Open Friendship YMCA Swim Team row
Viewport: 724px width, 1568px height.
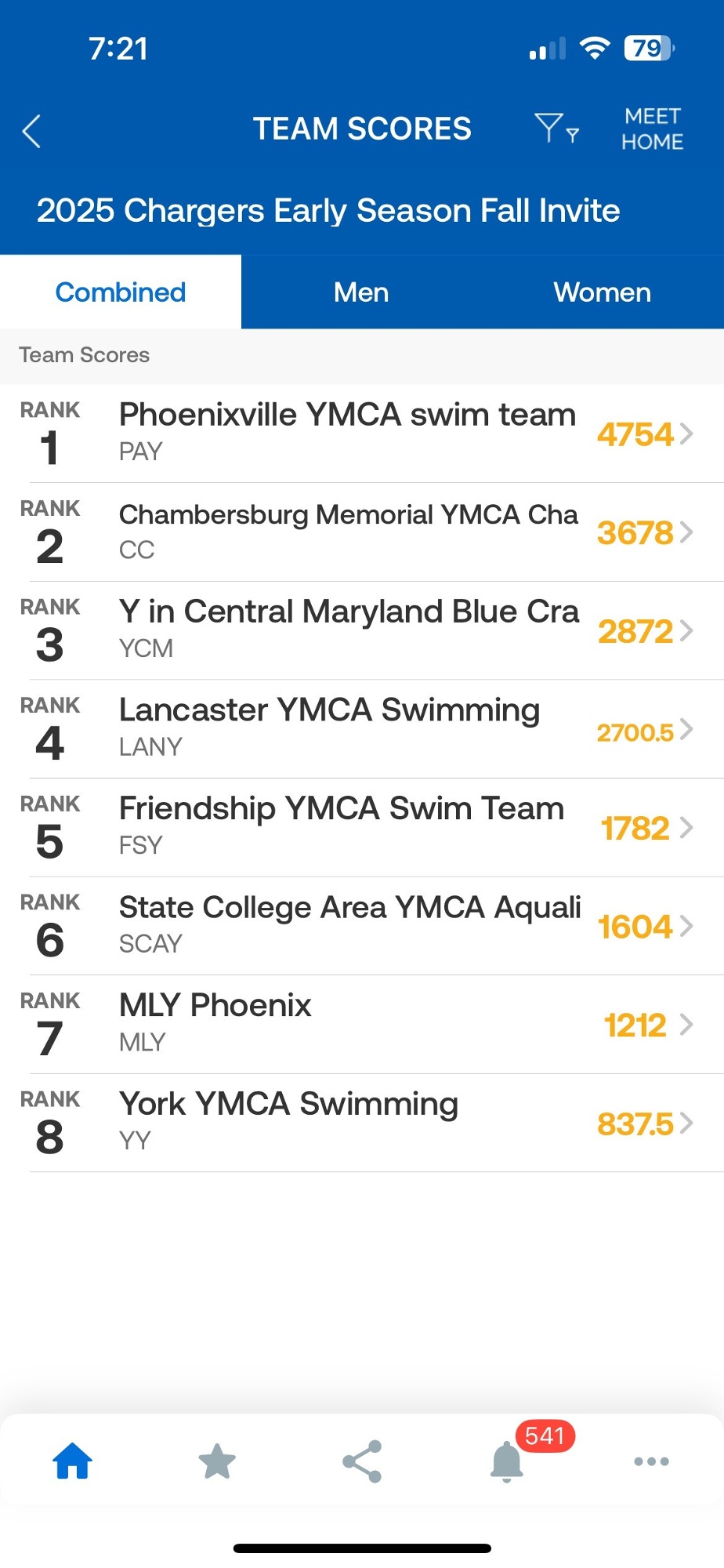(362, 827)
